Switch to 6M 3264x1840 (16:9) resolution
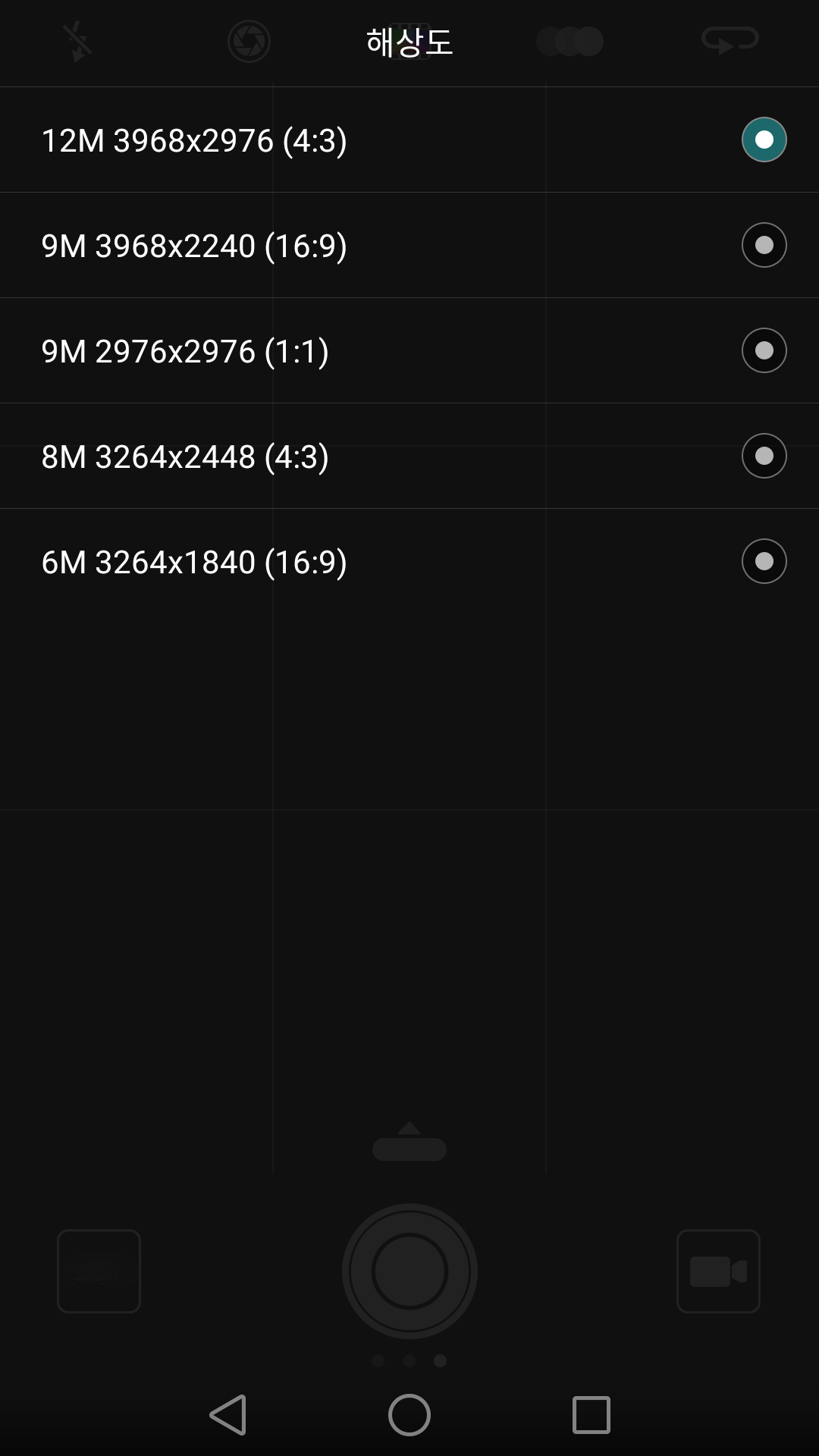Viewport: 819px width, 1456px height. (x=409, y=561)
